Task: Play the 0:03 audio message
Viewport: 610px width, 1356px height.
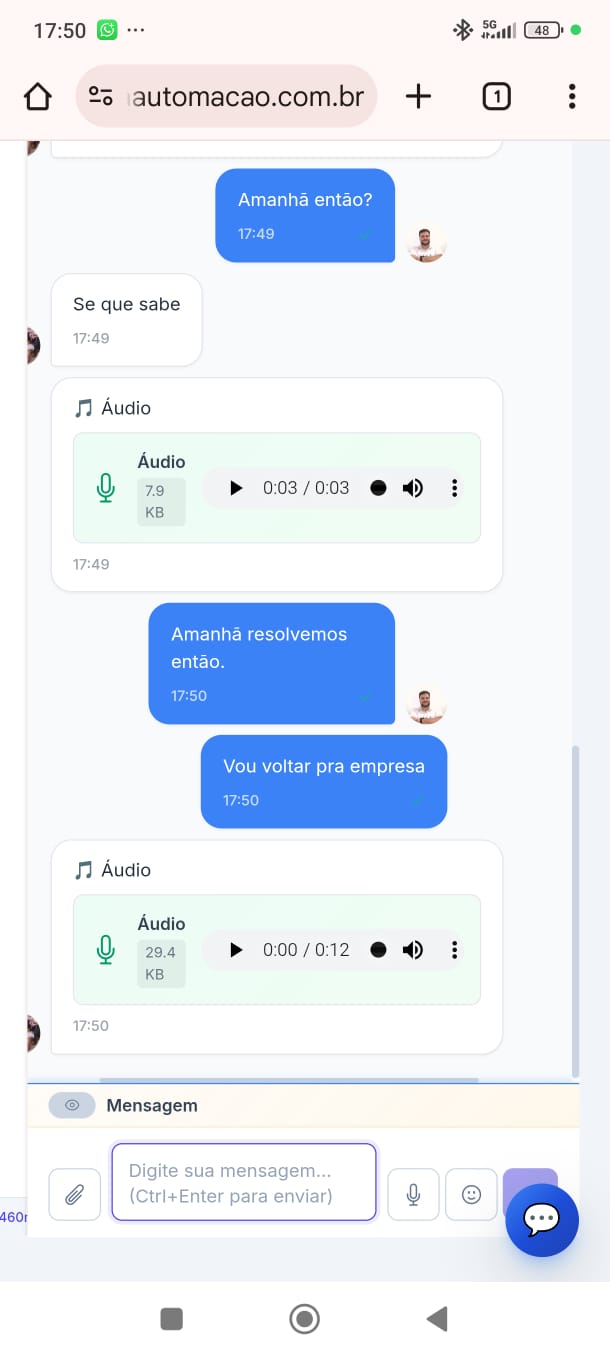Action: click(x=236, y=488)
